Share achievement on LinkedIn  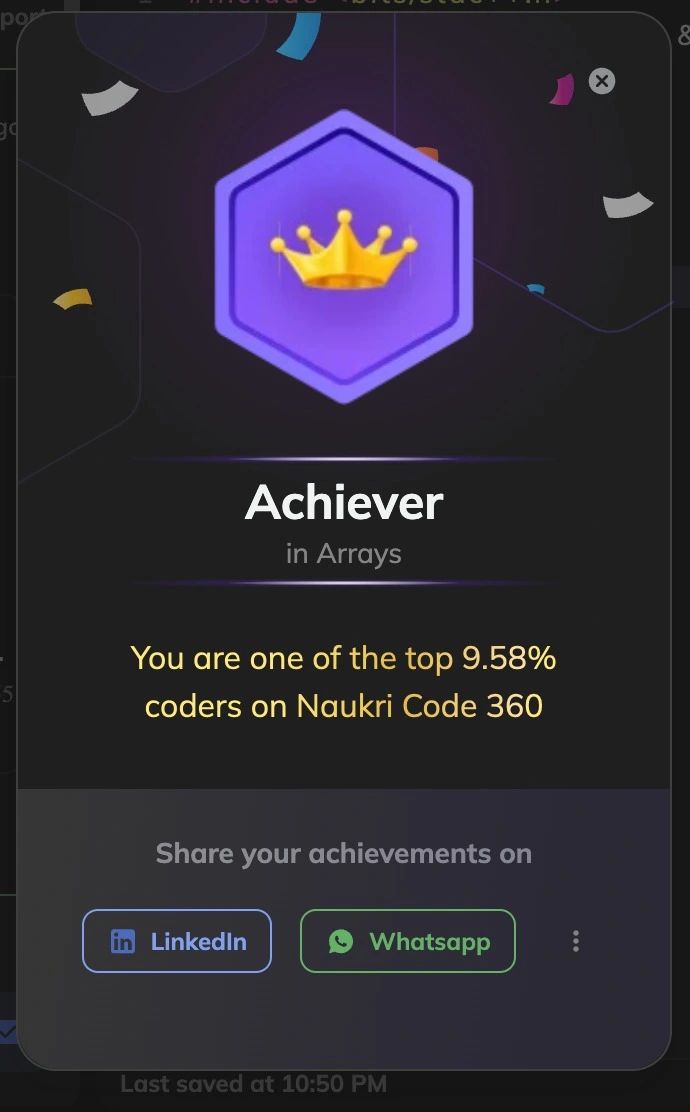pos(177,941)
